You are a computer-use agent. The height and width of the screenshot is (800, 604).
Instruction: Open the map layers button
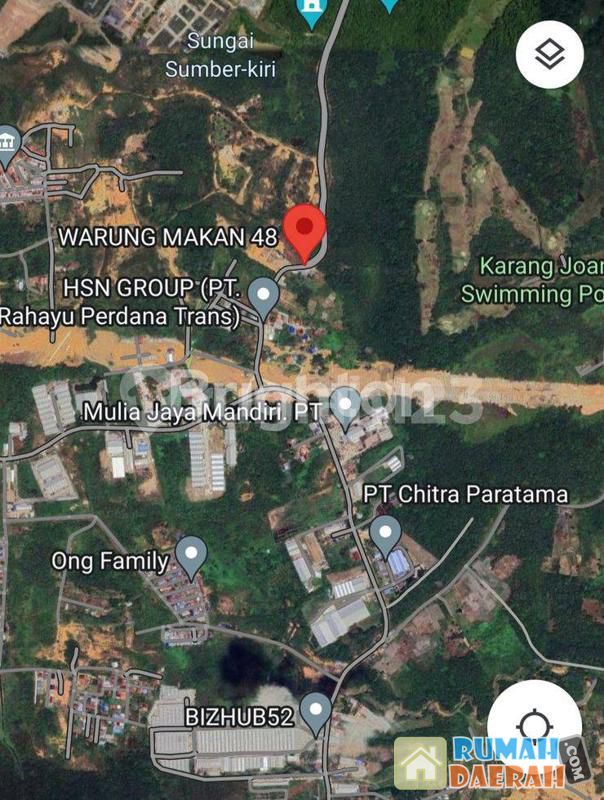pos(549,54)
